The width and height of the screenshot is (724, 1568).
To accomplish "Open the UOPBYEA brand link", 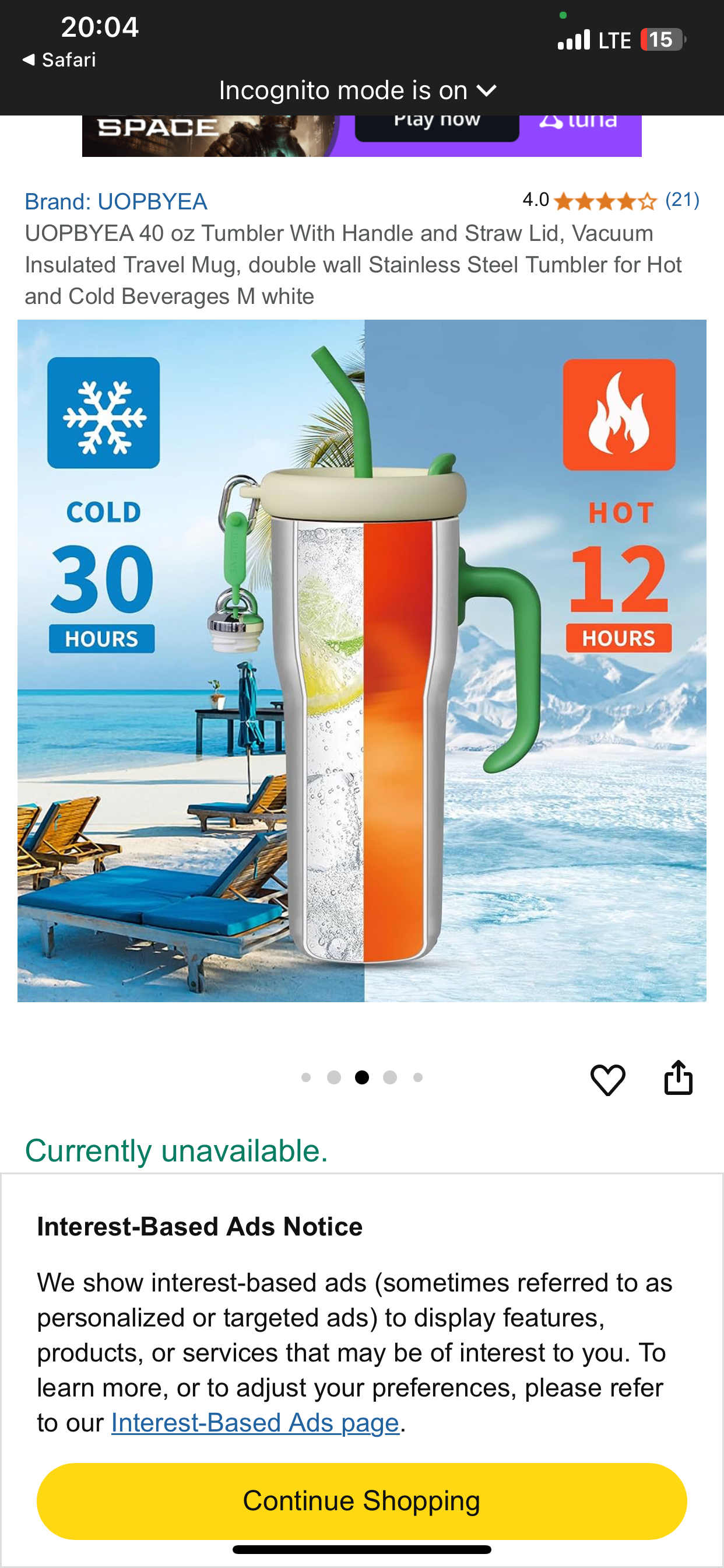I will (x=115, y=201).
